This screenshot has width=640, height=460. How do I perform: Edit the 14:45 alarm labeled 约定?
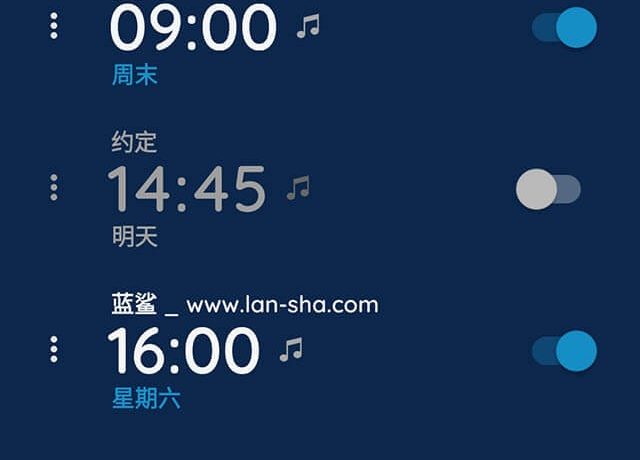pos(187,189)
